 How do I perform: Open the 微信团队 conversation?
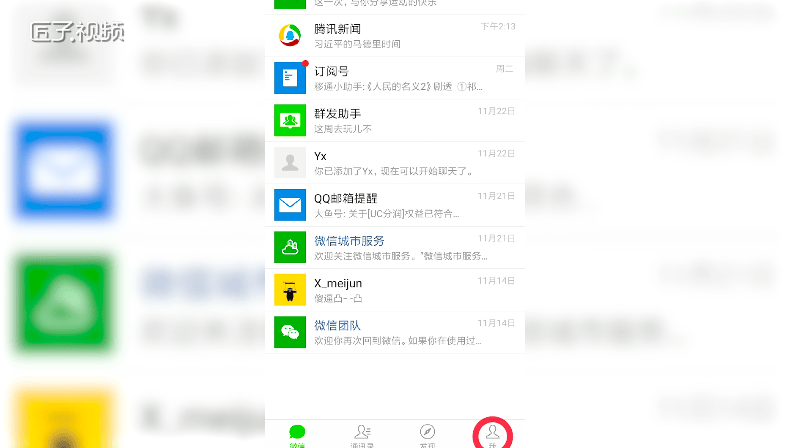click(x=395, y=331)
